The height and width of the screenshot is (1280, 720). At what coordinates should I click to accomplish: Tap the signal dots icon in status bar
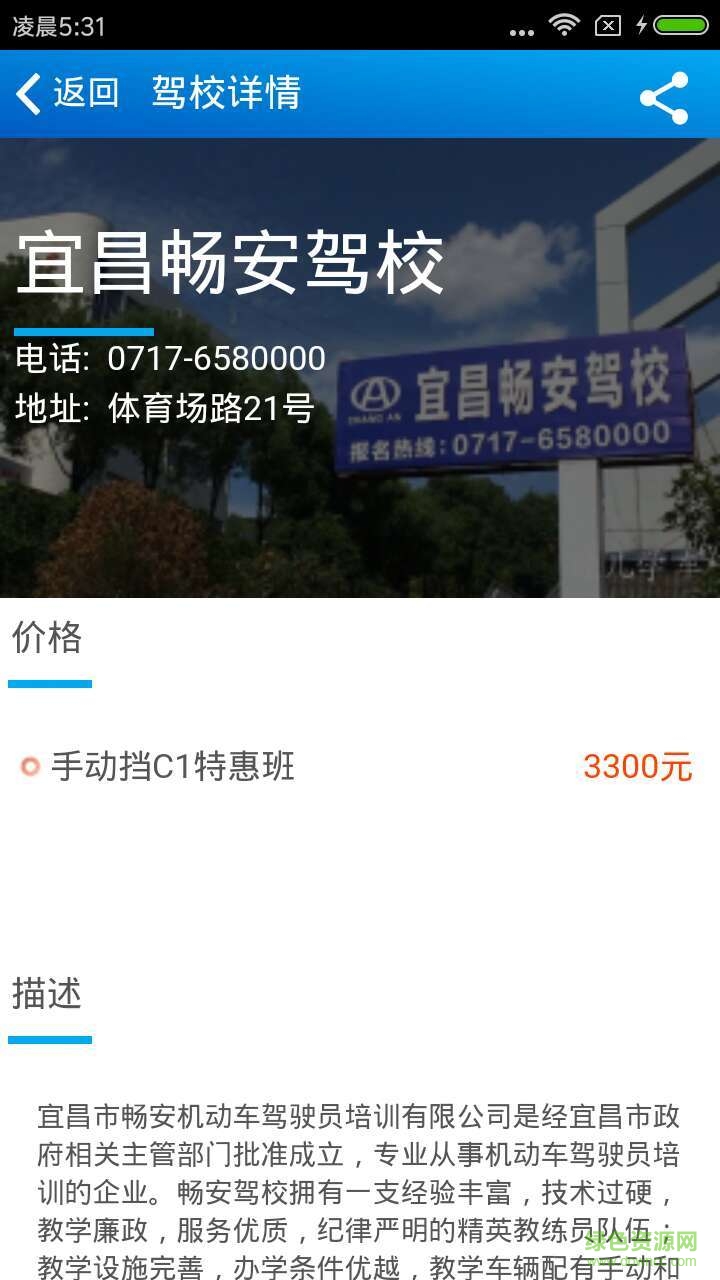tap(521, 30)
